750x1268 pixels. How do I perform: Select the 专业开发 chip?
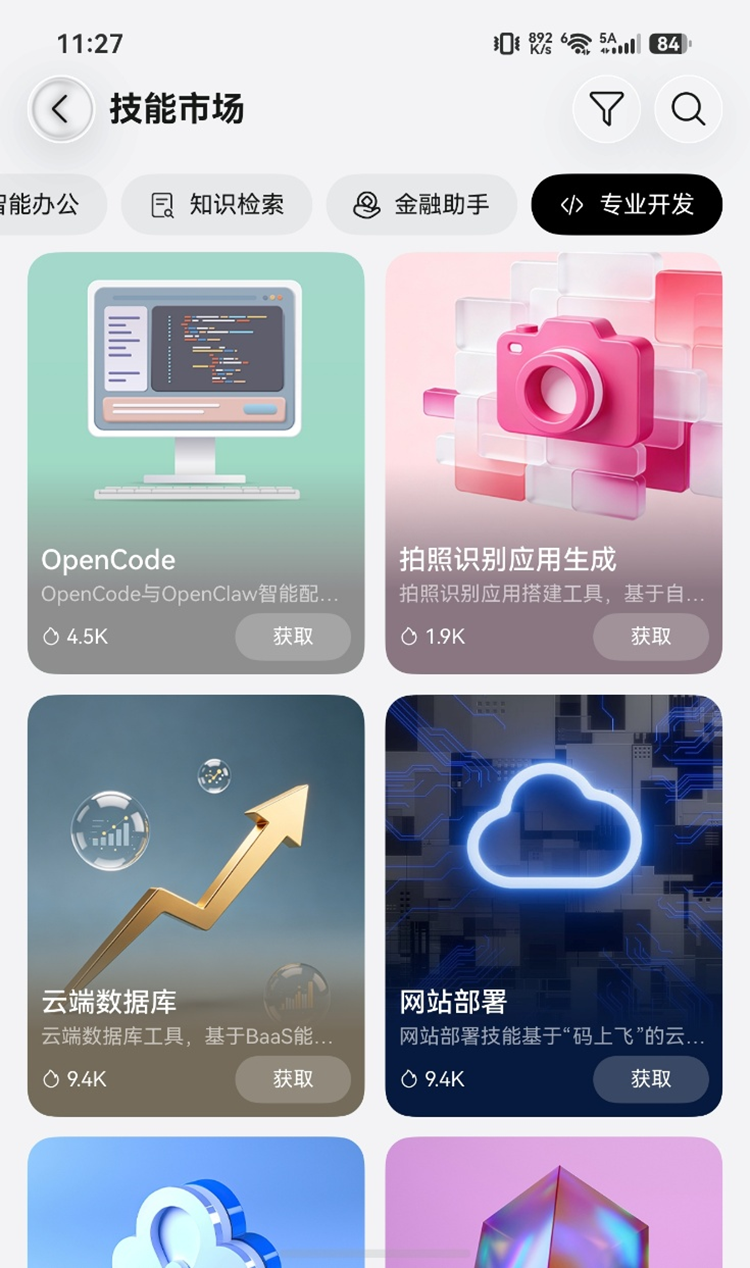click(627, 205)
